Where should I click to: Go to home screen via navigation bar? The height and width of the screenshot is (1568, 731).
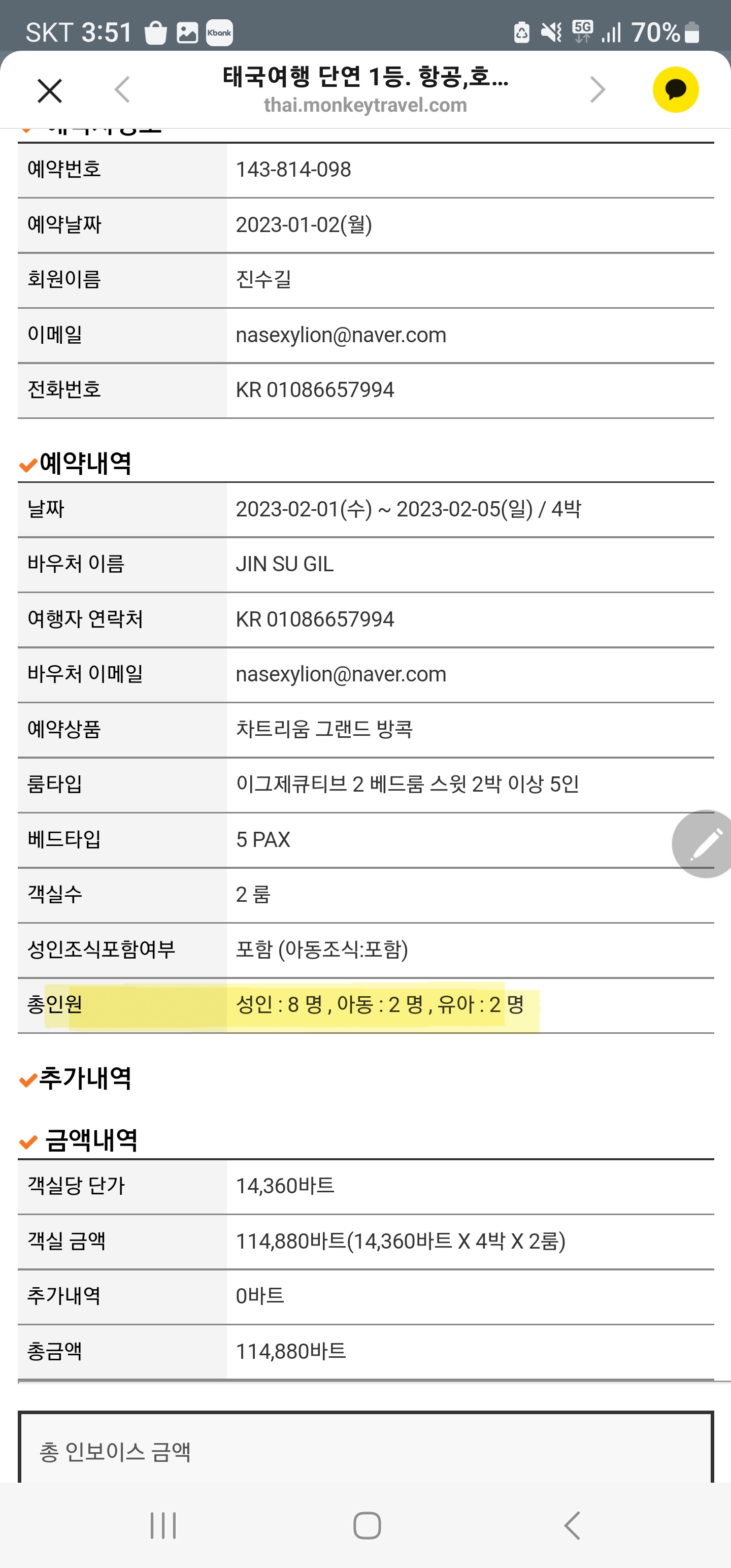tap(367, 1525)
